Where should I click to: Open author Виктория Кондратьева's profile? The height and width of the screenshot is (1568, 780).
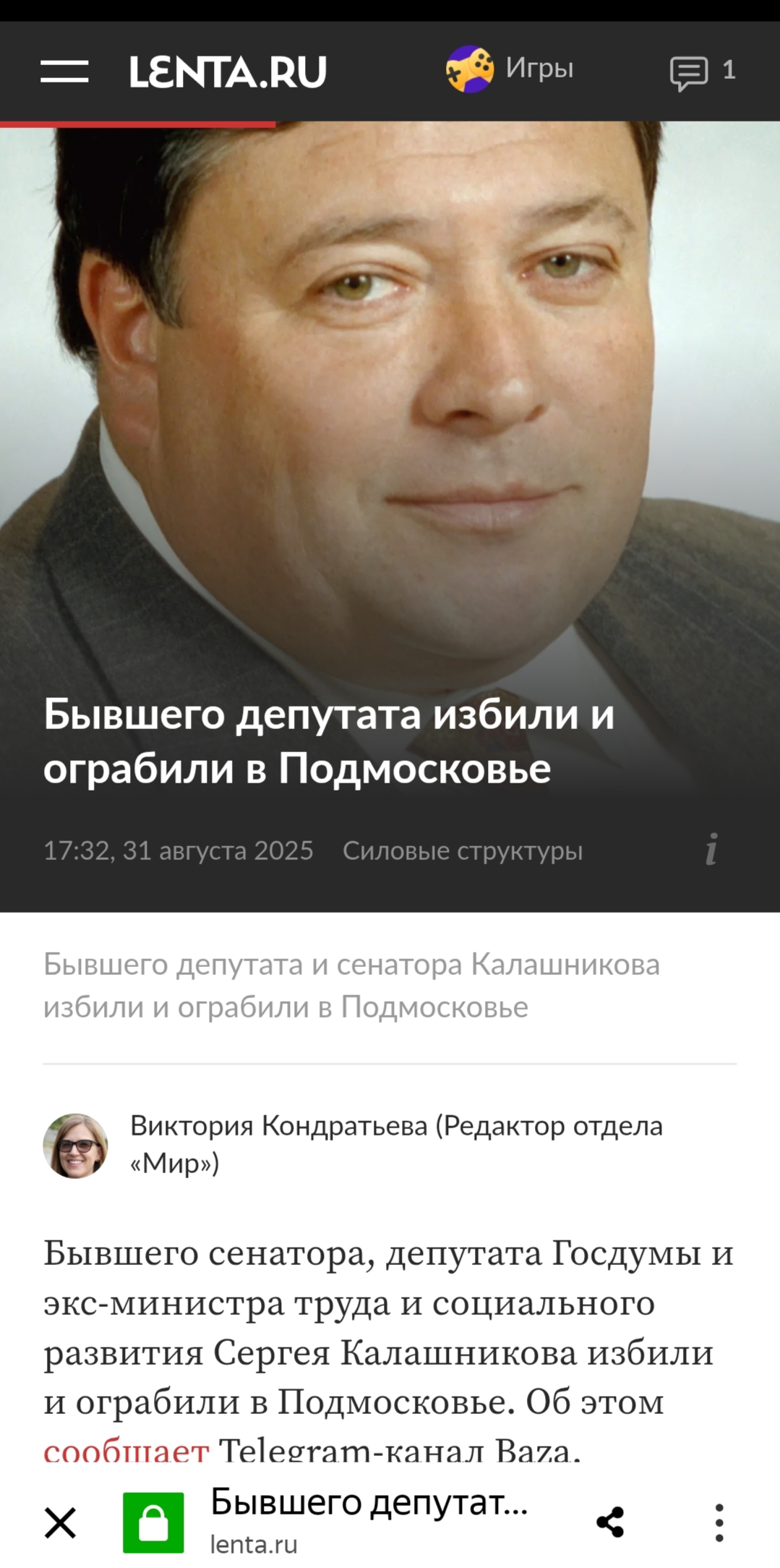point(395,1144)
